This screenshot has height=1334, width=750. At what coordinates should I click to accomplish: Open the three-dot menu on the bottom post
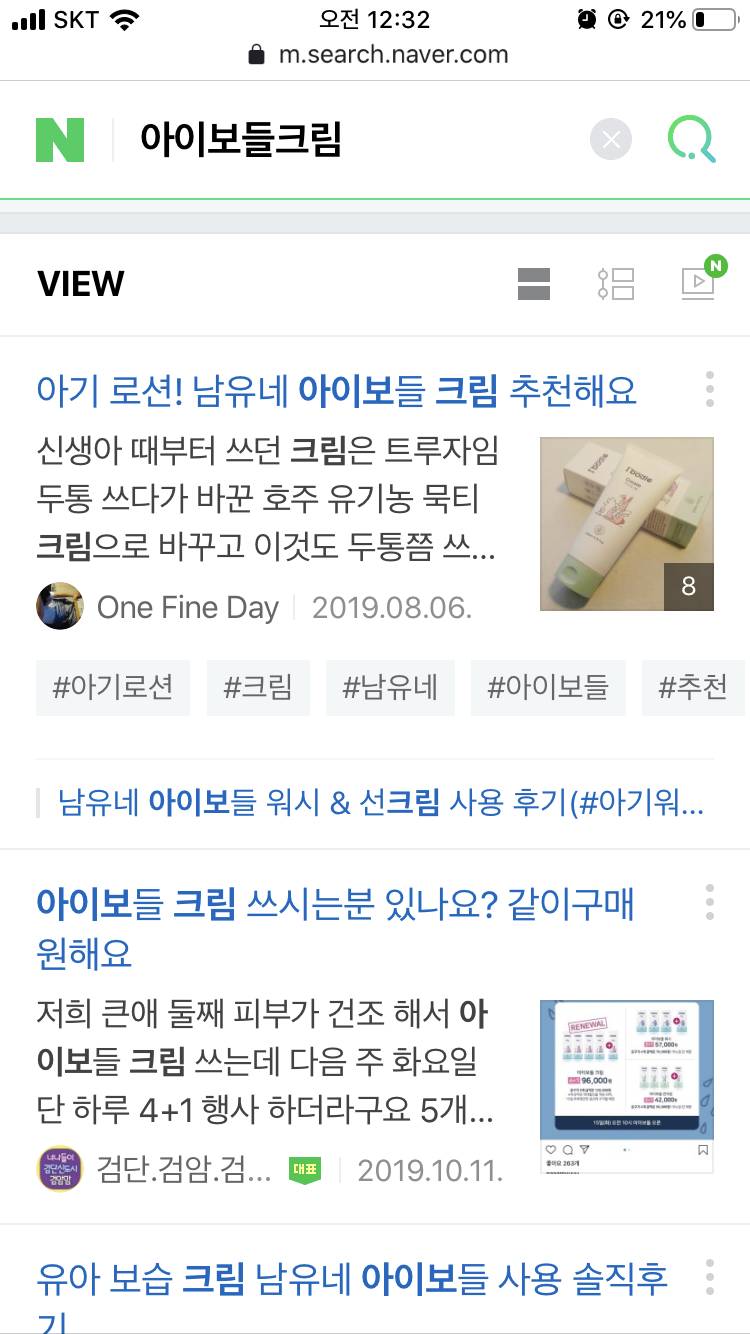pos(710,1275)
